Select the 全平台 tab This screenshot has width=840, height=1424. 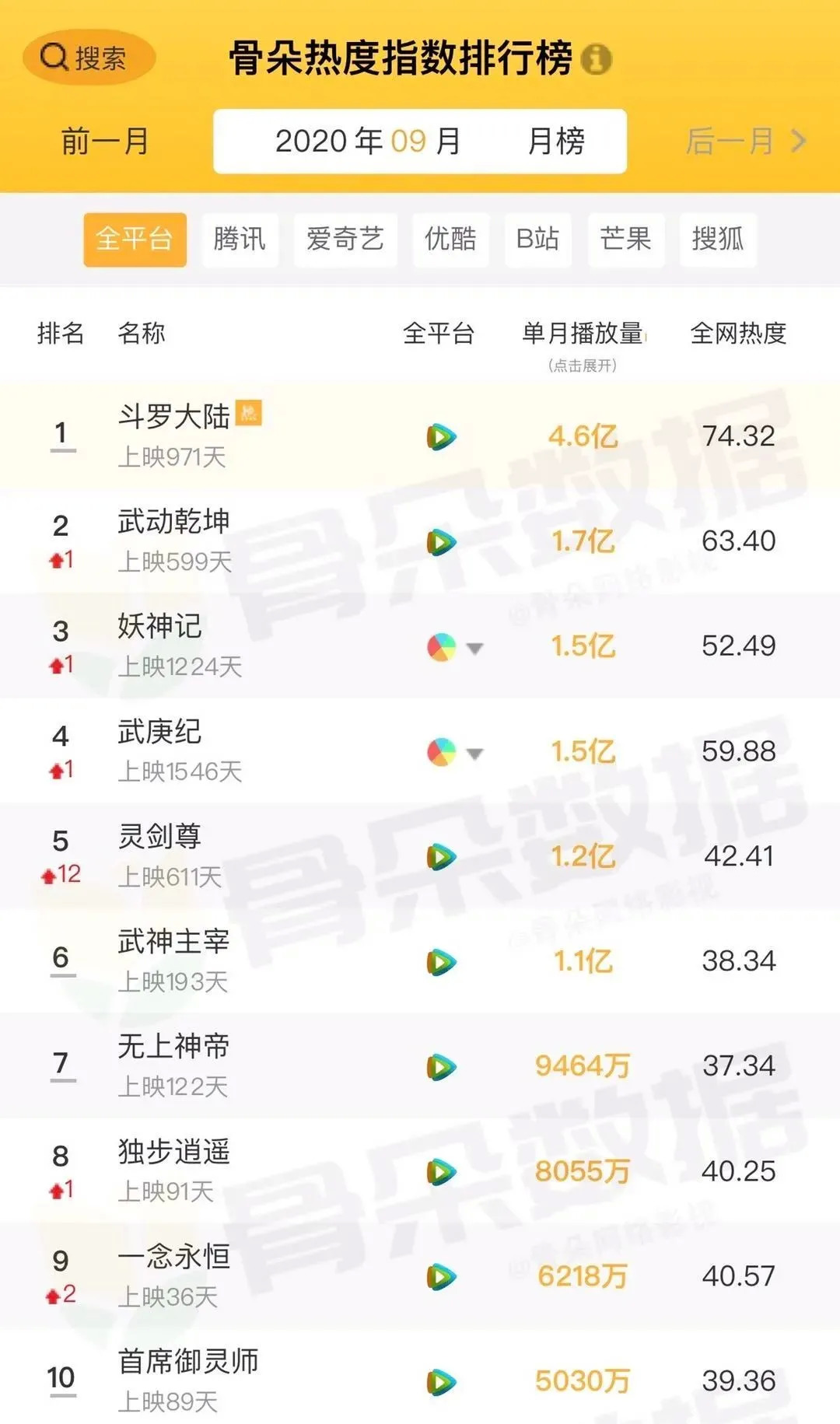tap(135, 239)
